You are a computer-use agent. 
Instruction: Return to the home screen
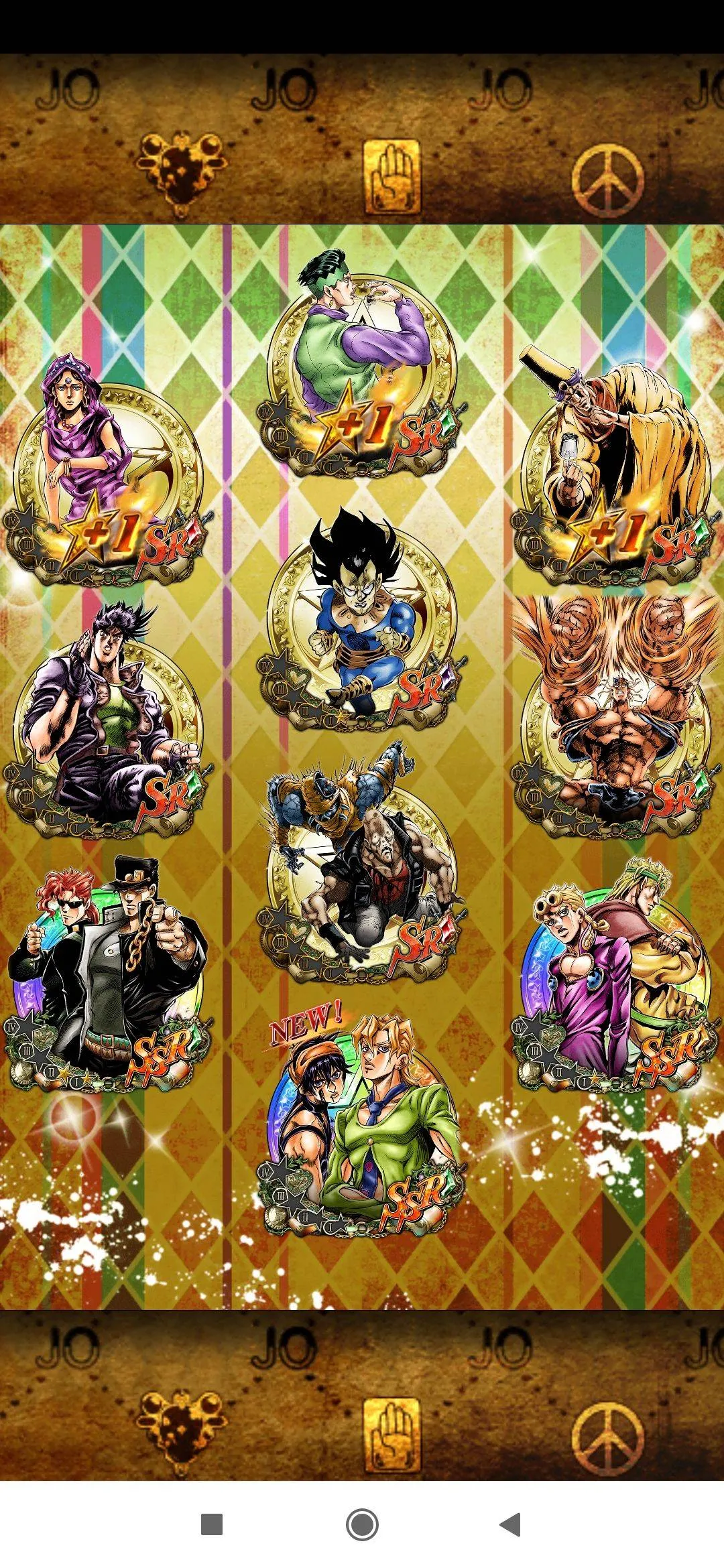tap(362, 1524)
